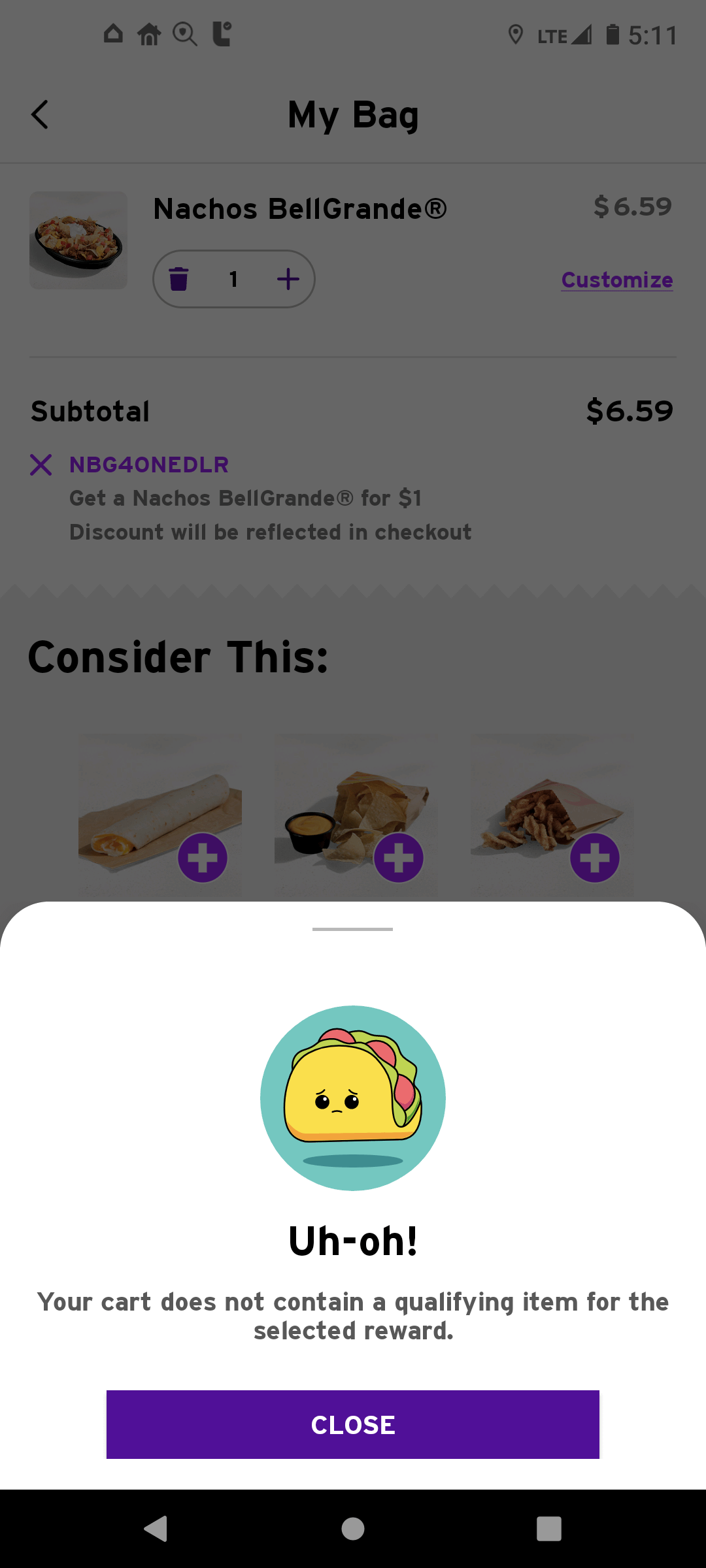Tap the system back button
The width and height of the screenshot is (706, 1568).
tap(156, 1529)
